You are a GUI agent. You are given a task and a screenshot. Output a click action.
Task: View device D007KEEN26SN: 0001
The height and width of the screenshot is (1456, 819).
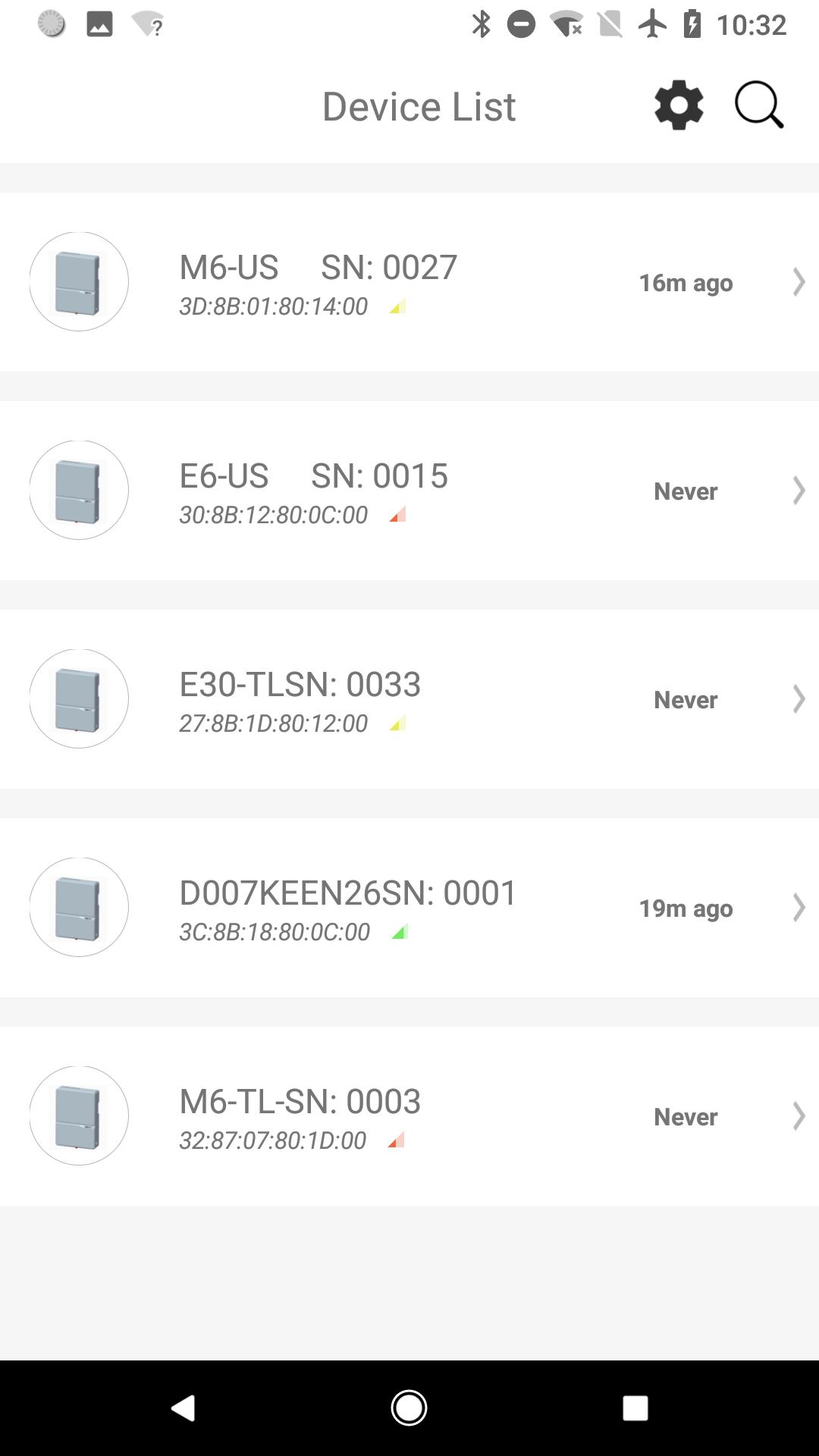[x=409, y=908]
